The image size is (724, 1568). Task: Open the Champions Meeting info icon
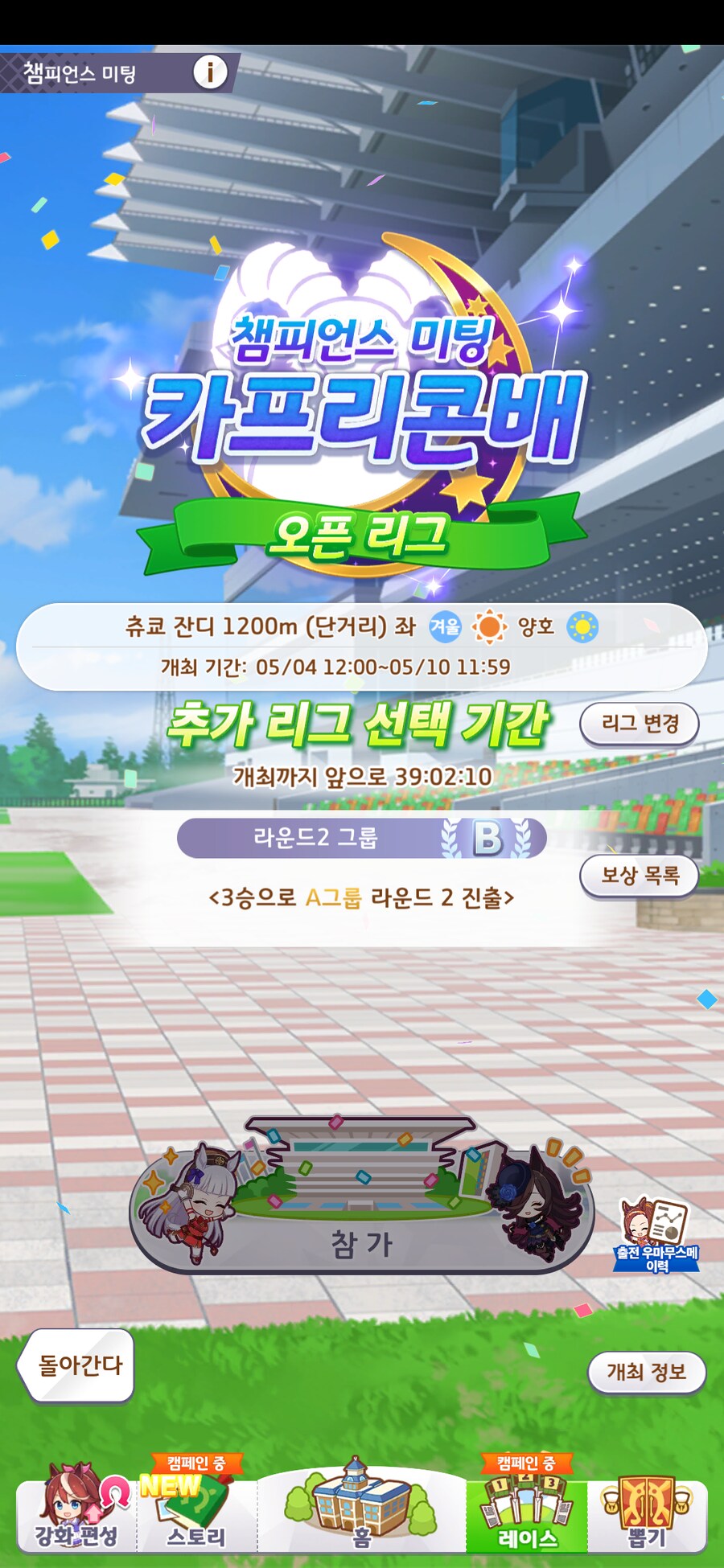click(210, 73)
